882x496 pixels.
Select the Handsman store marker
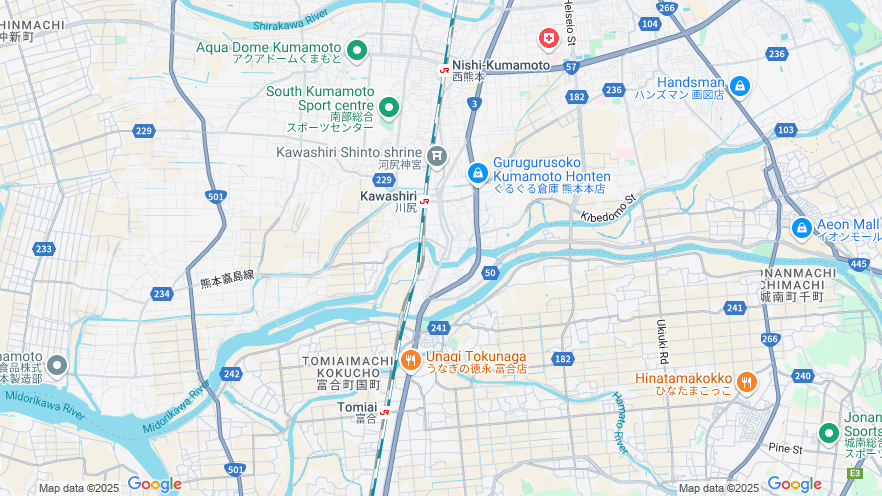739,87
